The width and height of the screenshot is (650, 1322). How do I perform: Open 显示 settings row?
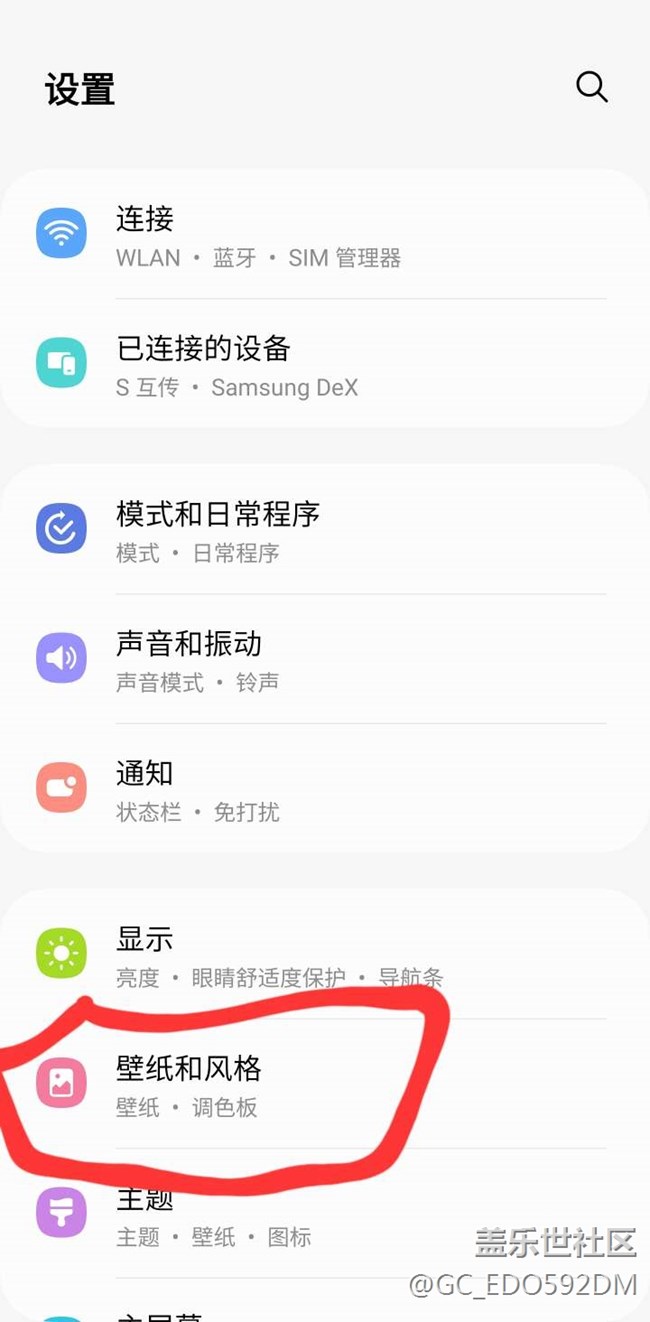pyautogui.click(x=325, y=955)
